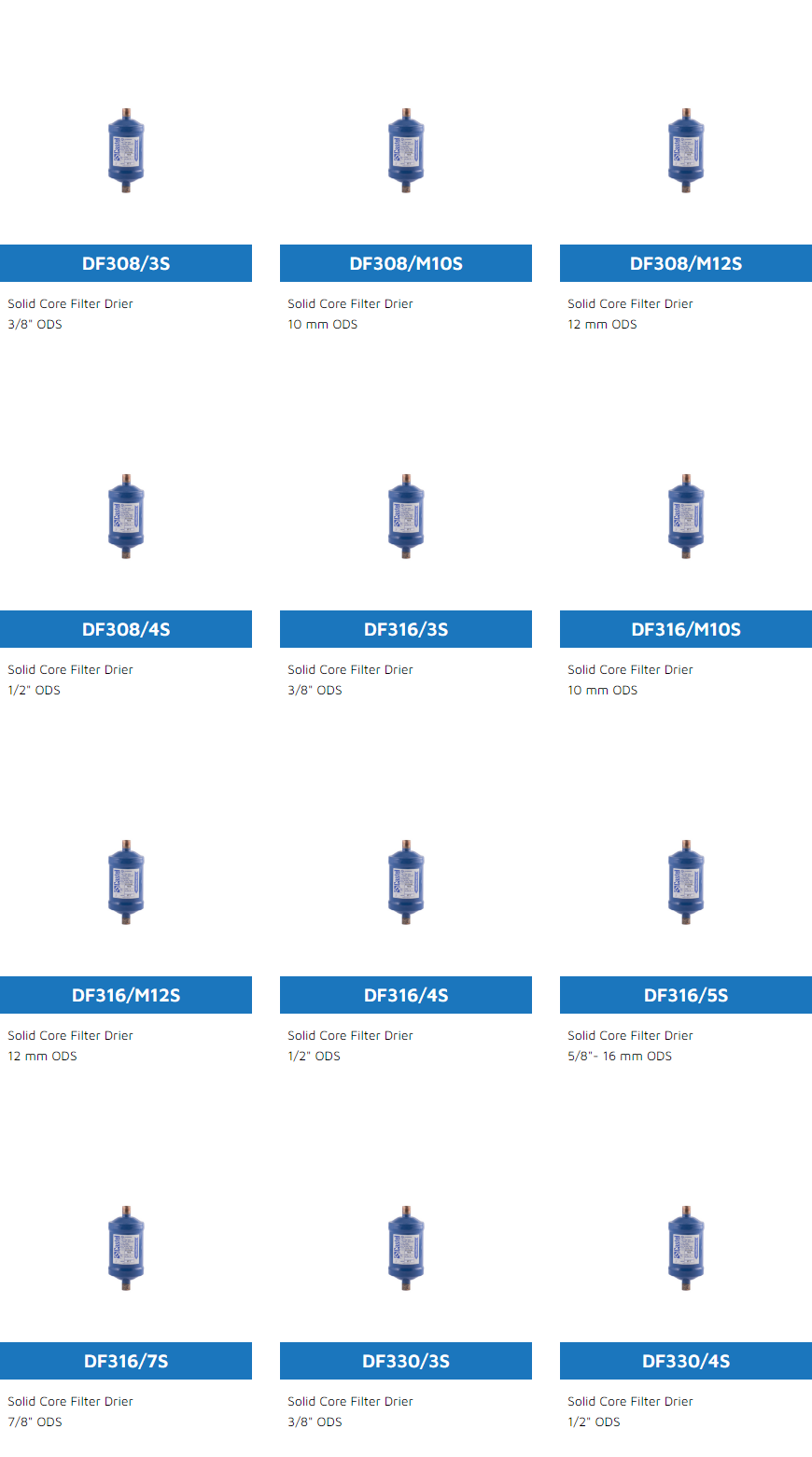The image size is (812, 1457).
Task: View the DF308/M10S product card
Action: click(406, 263)
